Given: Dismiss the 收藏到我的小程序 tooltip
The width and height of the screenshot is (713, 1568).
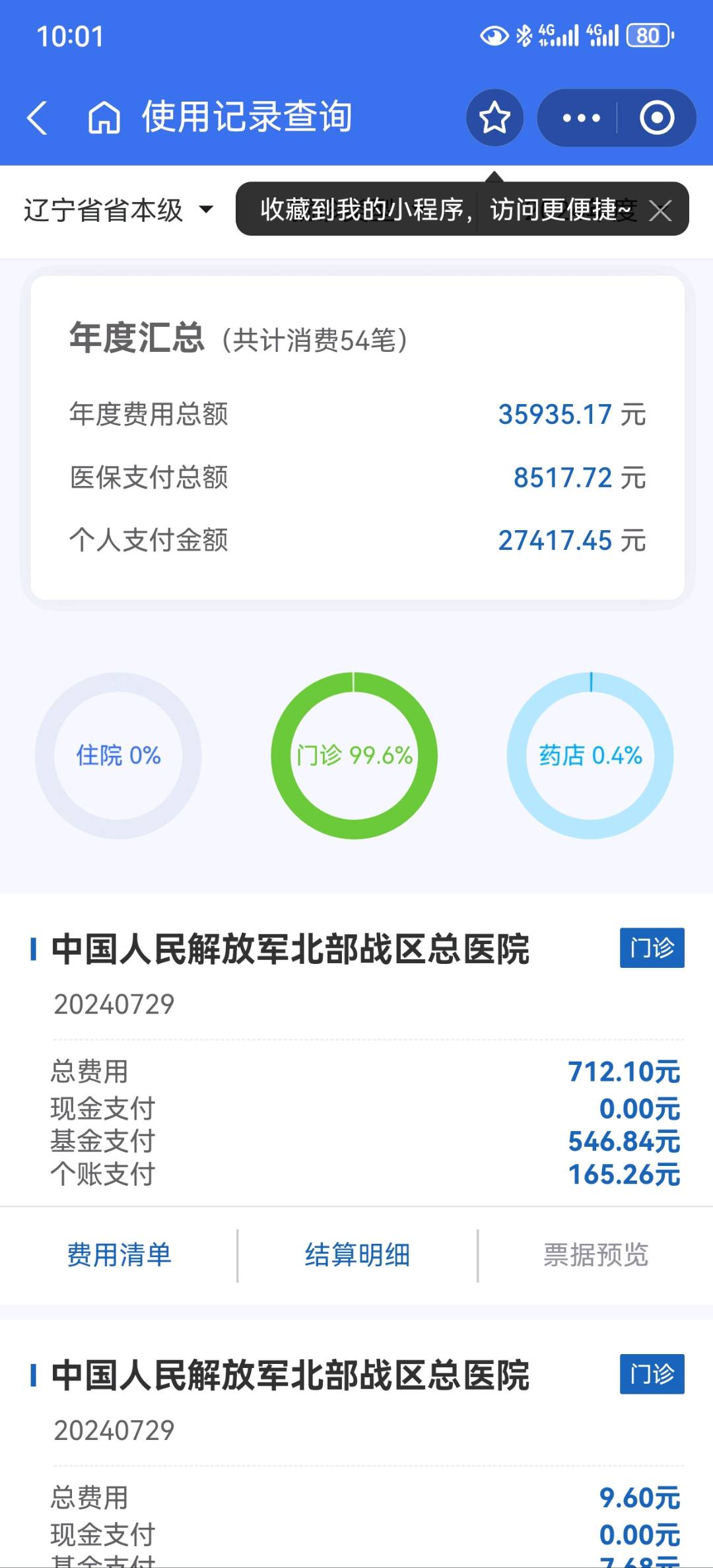Looking at the screenshot, I should tap(660, 211).
